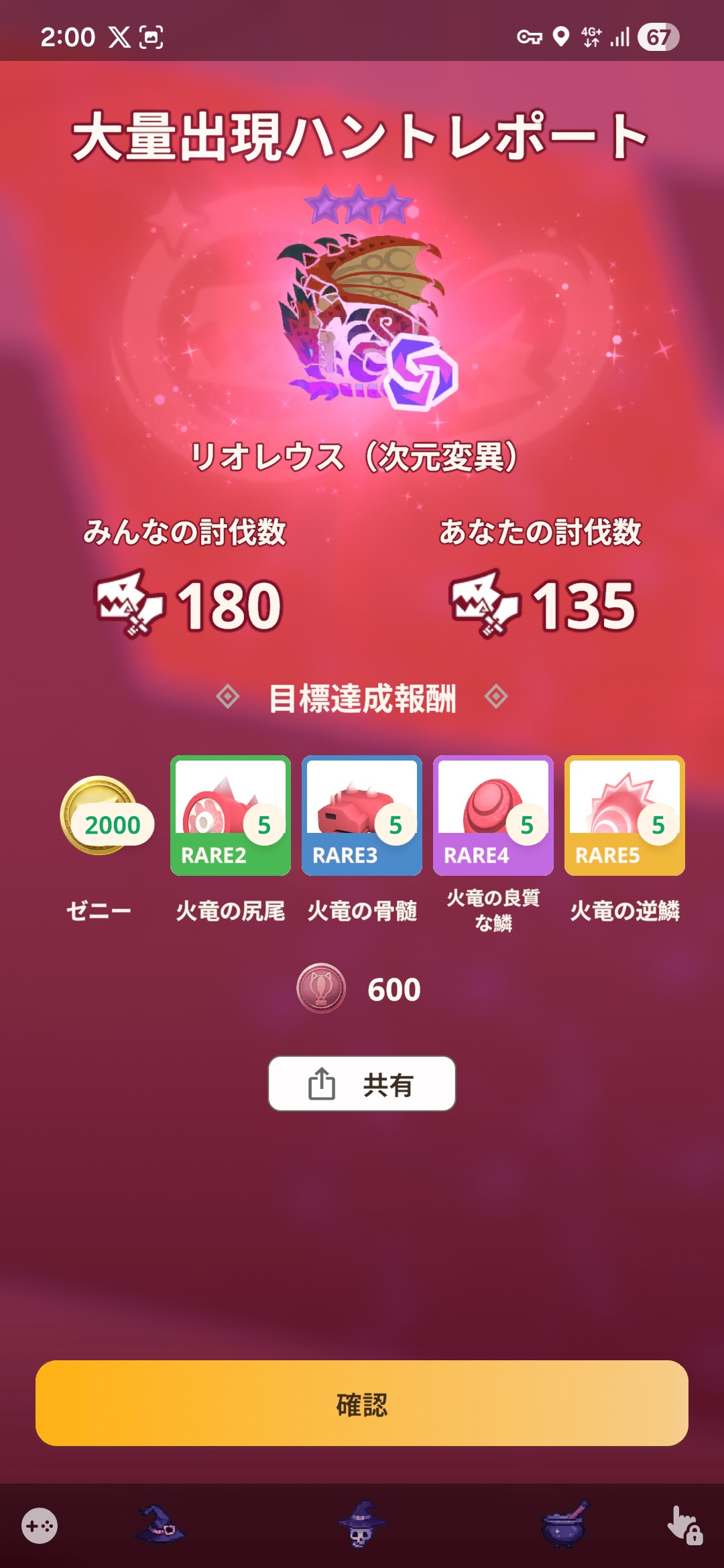Confirm the report with 確認
This screenshot has height=1568, width=724.
click(x=362, y=1402)
